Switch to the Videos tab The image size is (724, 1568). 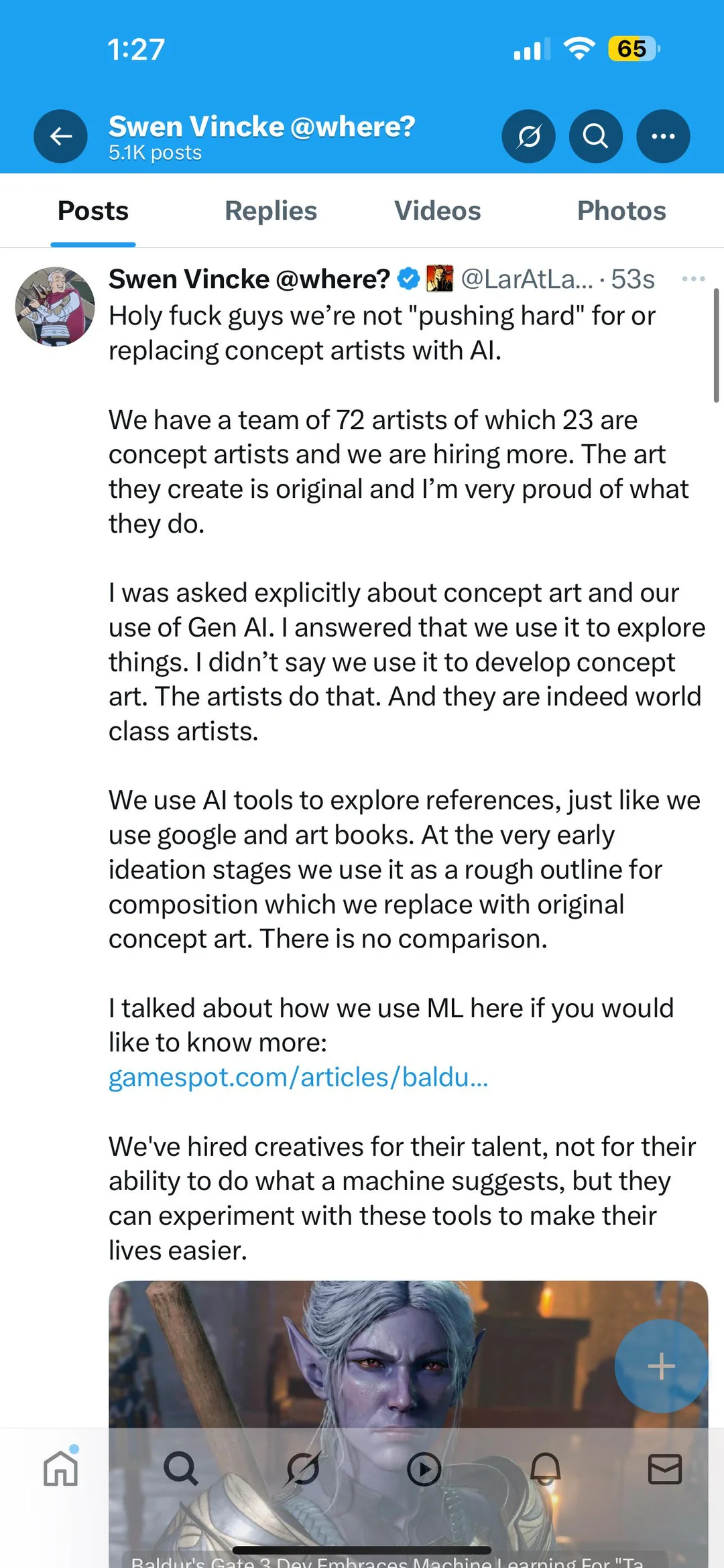point(437,211)
